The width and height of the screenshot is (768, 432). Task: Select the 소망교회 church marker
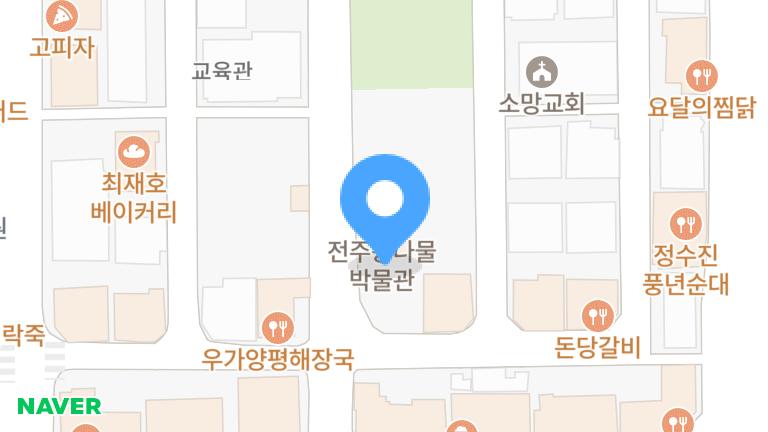tap(541, 72)
